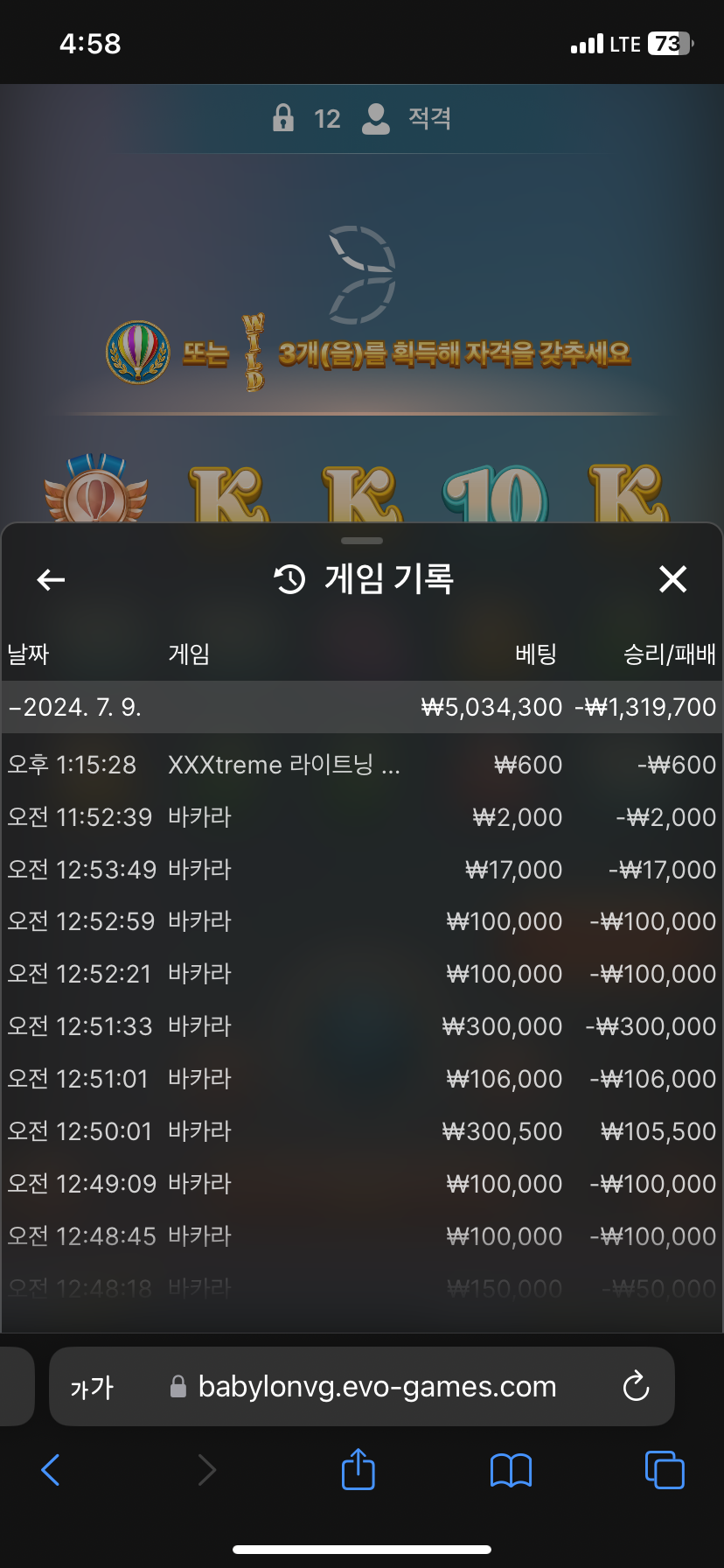Image resolution: width=724 pixels, height=1568 pixels.
Task: Open the 바카라 record at 오전 12:51:01
Action: [362, 1079]
